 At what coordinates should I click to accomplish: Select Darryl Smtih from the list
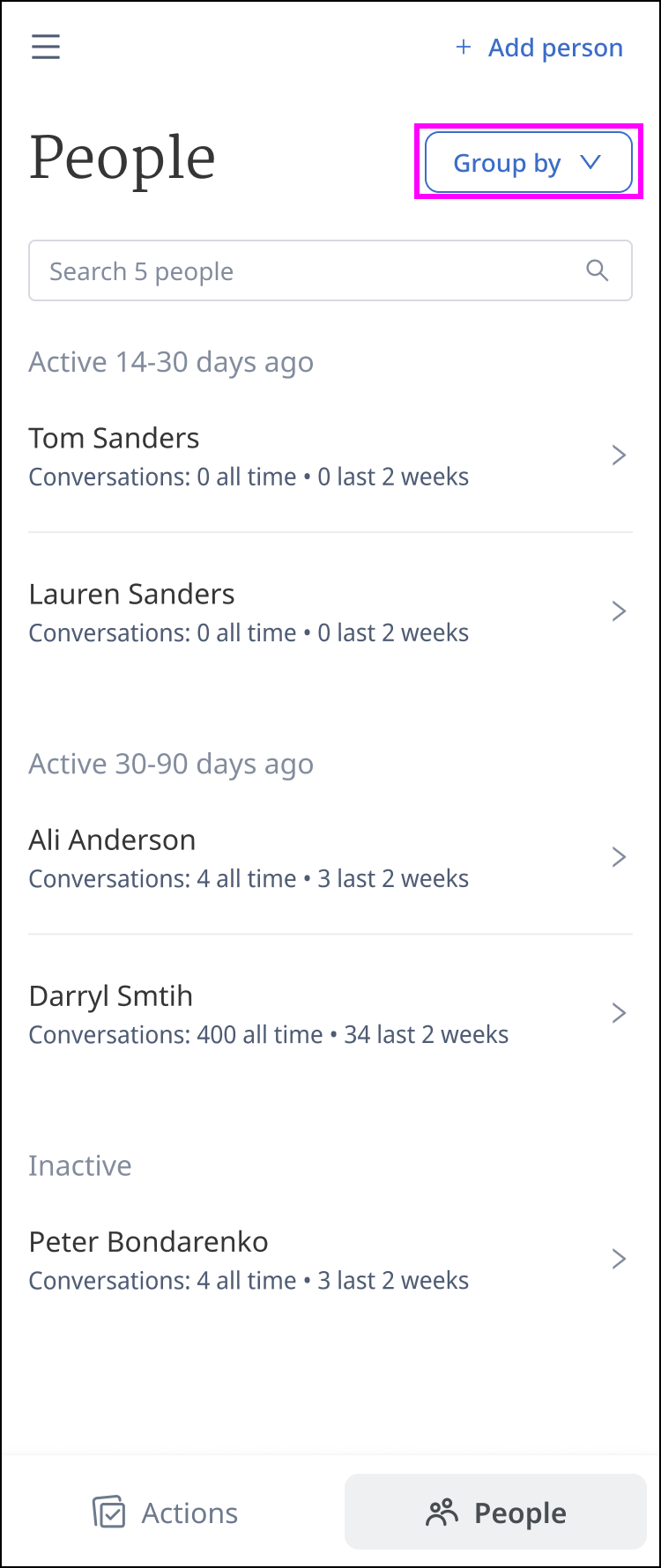click(x=330, y=1013)
